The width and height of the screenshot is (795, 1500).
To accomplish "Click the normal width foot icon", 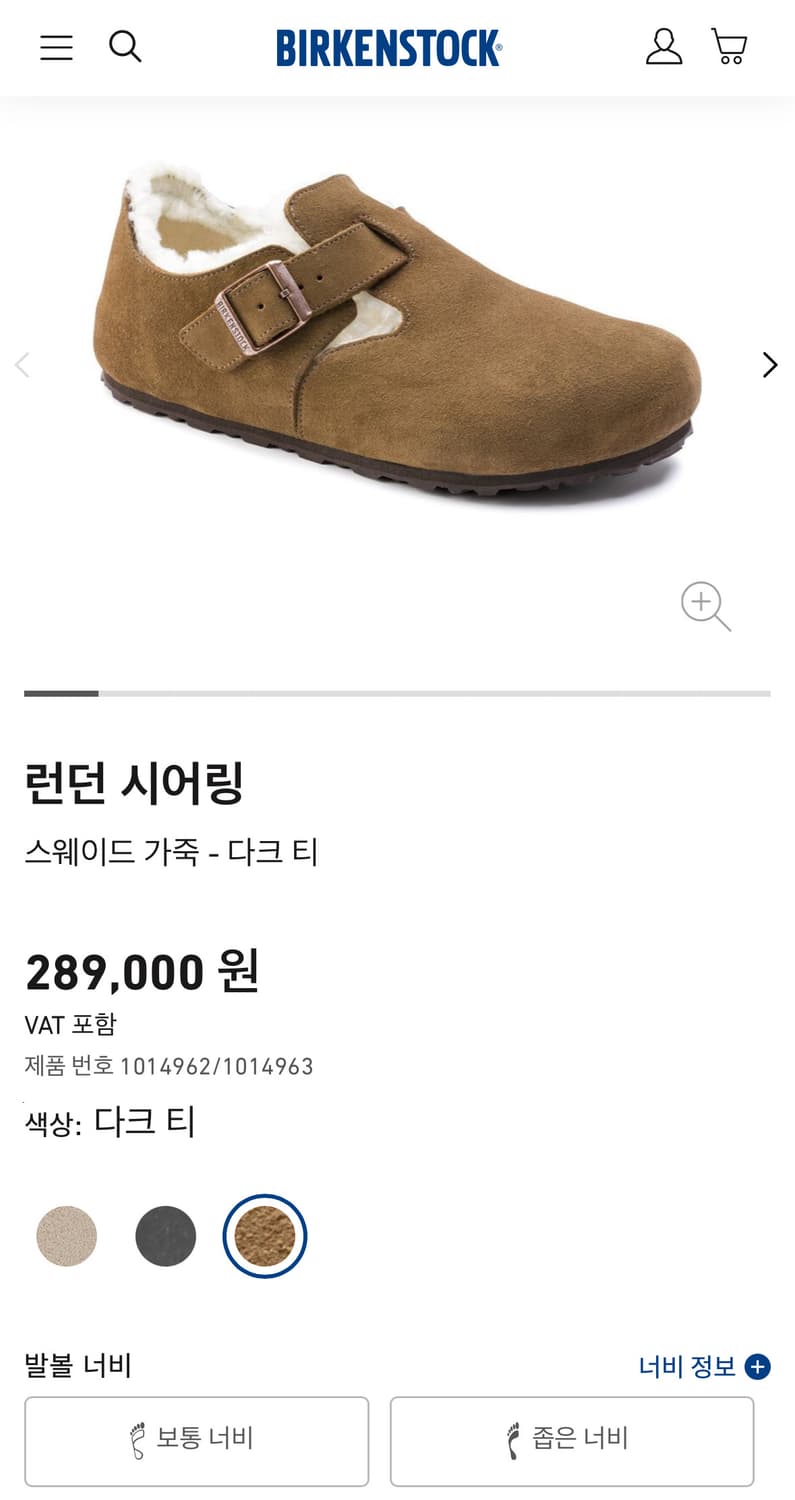I will pos(138,1440).
